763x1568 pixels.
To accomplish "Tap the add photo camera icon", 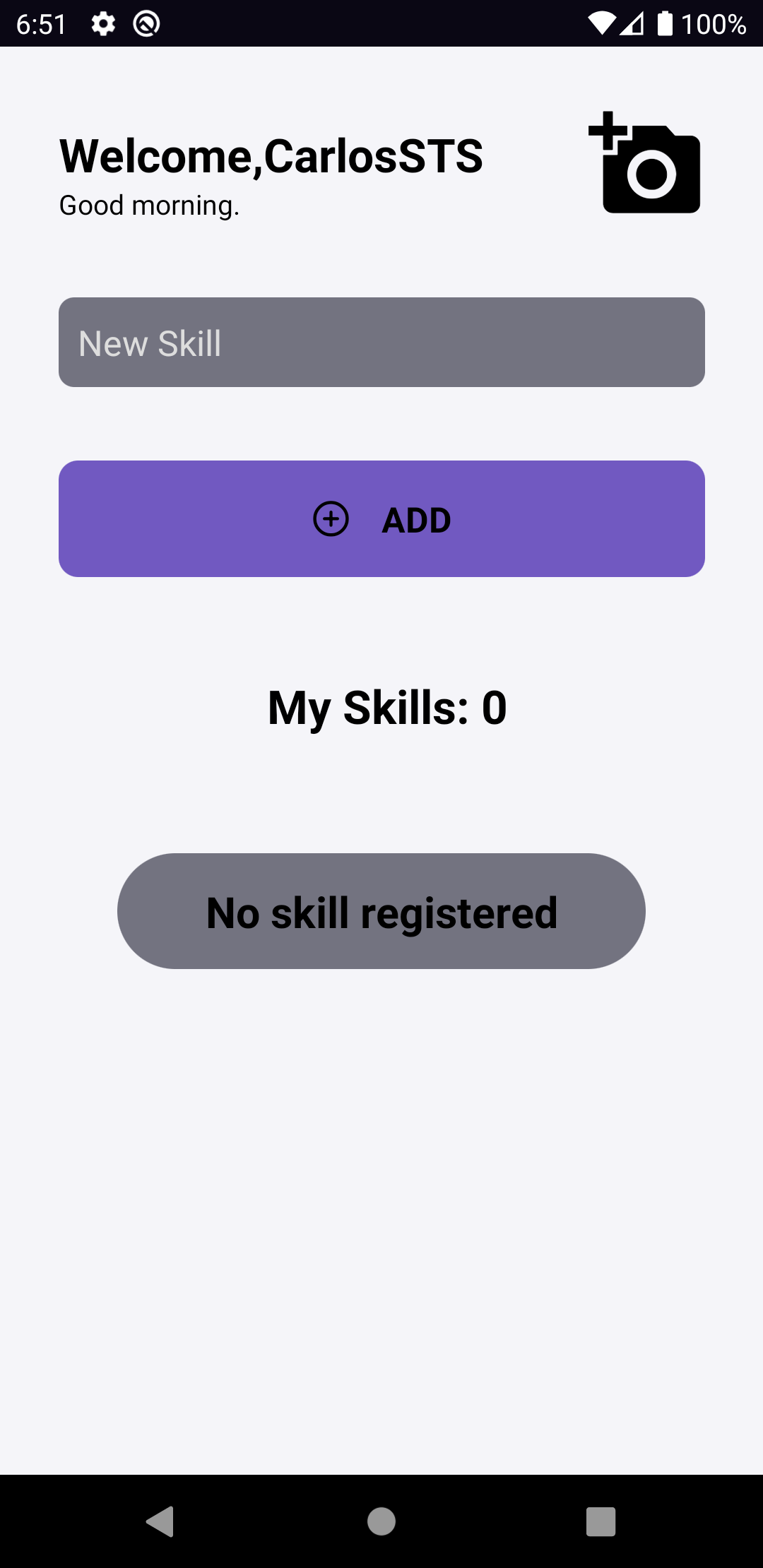I will [646, 164].
